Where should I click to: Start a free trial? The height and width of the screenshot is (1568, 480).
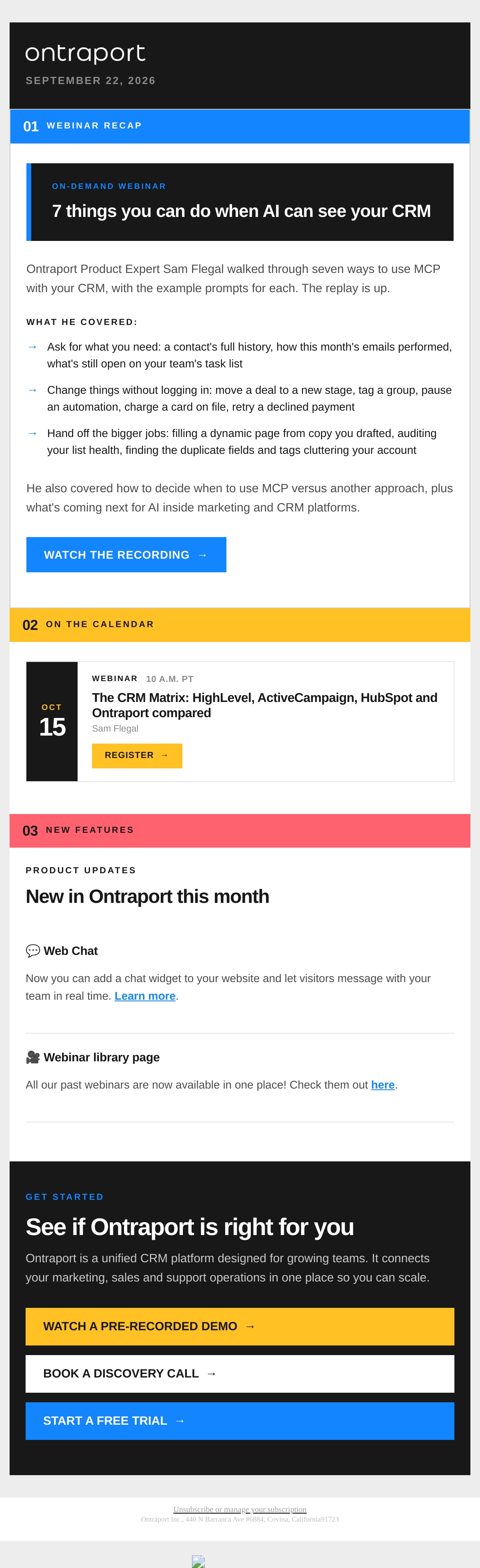coord(240,1421)
